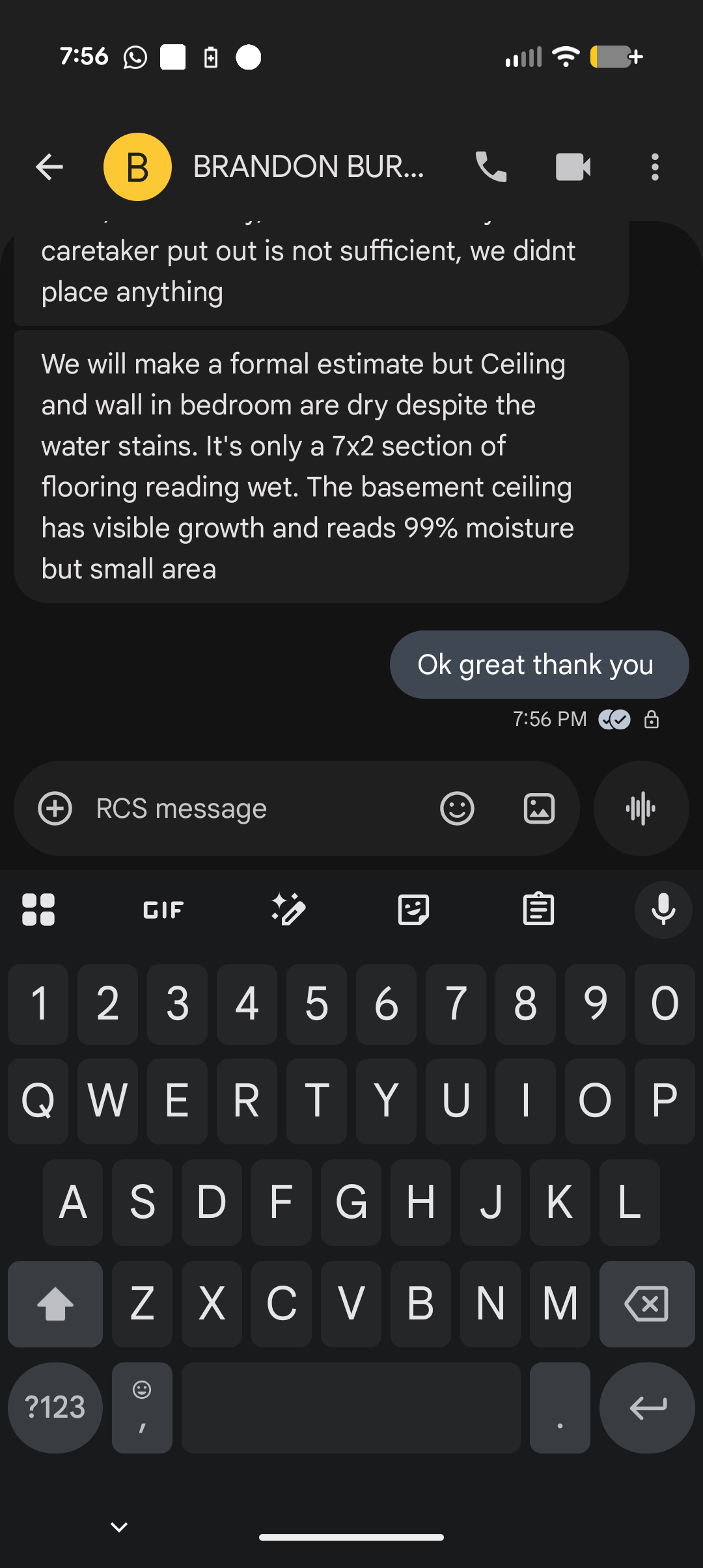Start a video call with Brandon

[x=572, y=167]
